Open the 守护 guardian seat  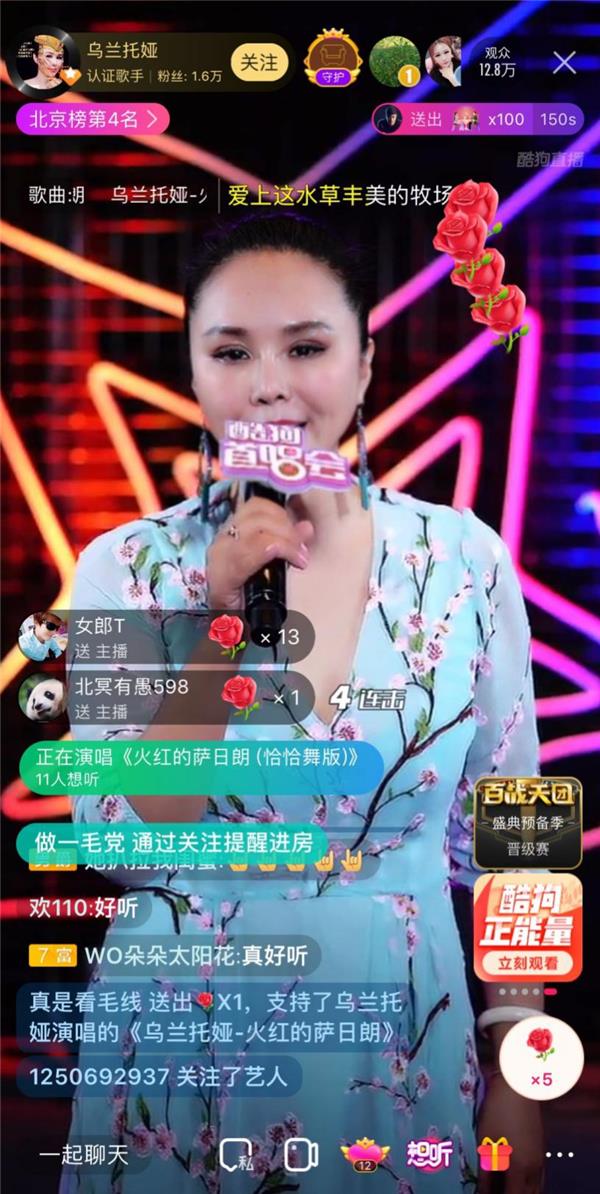tap(332, 58)
